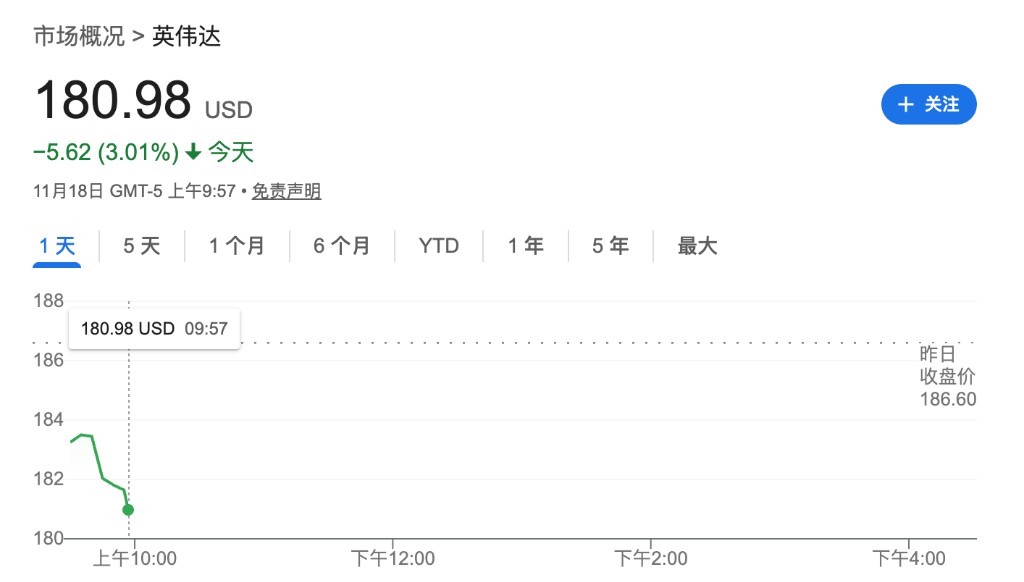Switch to the 5 天 range
1024x582 pixels.
(141, 246)
